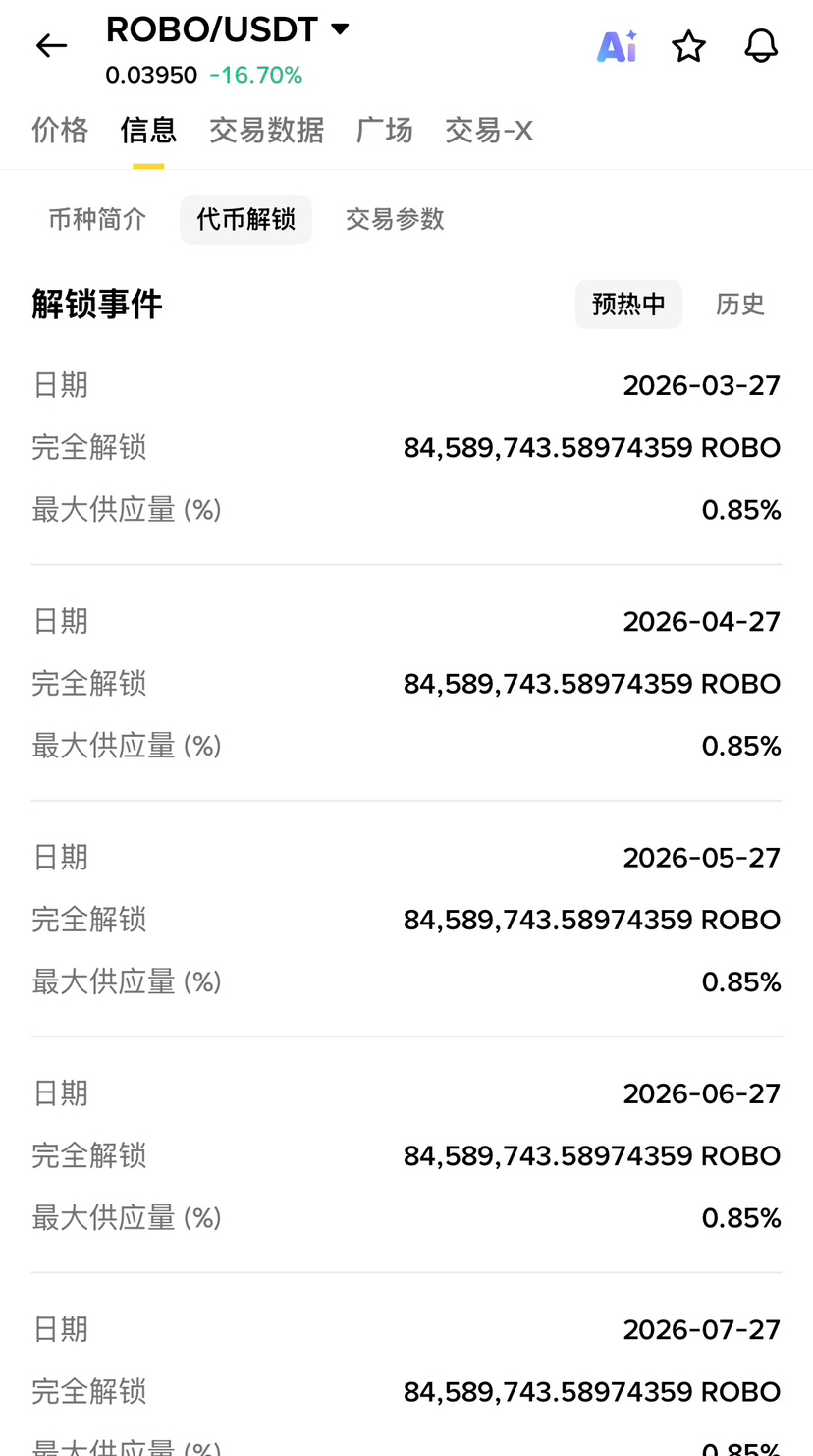Open the AI assistant icon
Image resolution: width=813 pixels, height=1456 pixels.
pos(617,46)
